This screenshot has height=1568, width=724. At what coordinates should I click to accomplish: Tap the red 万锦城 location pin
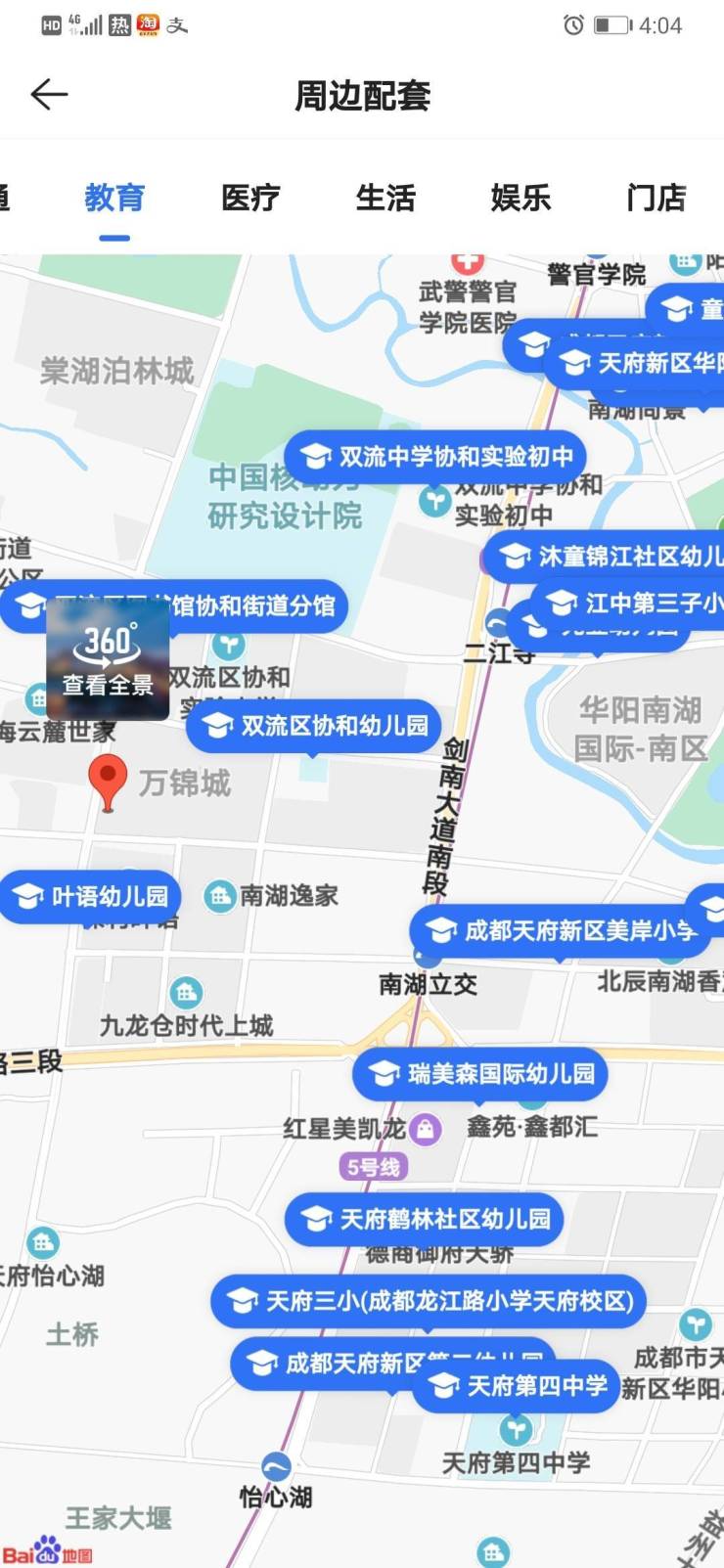(x=108, y=780)
